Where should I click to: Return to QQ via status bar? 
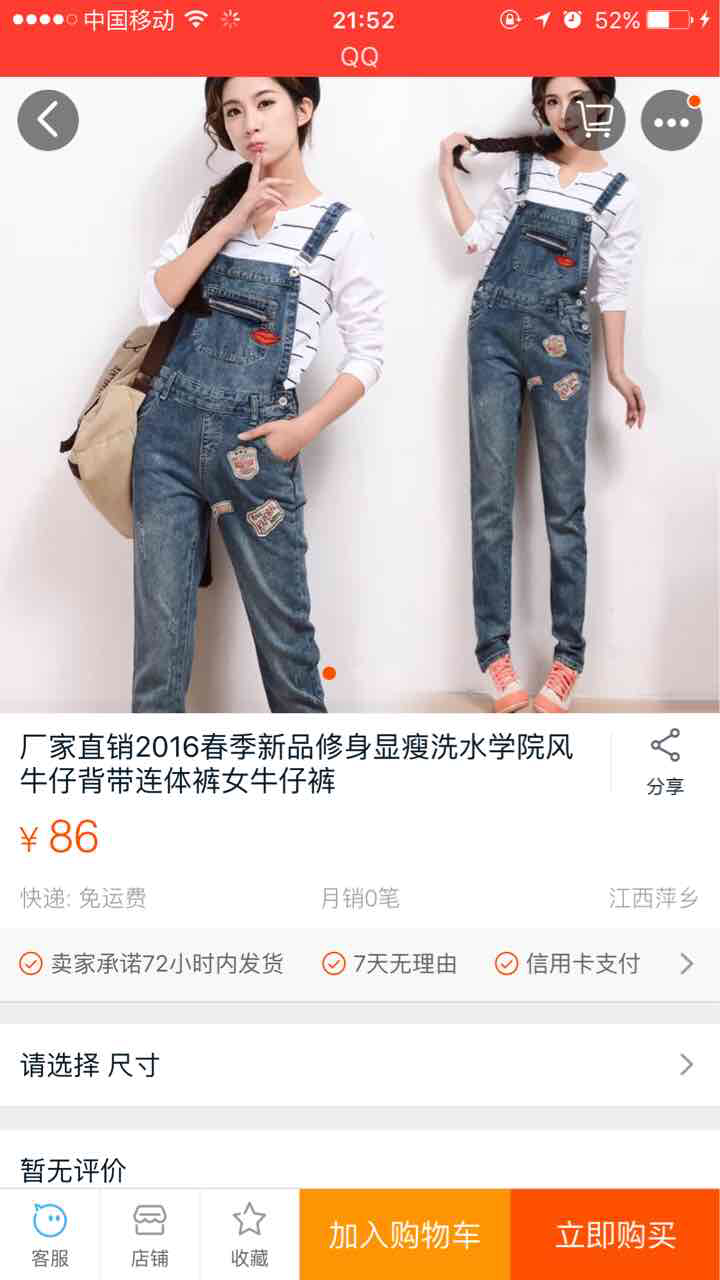[x=360, y=57]
